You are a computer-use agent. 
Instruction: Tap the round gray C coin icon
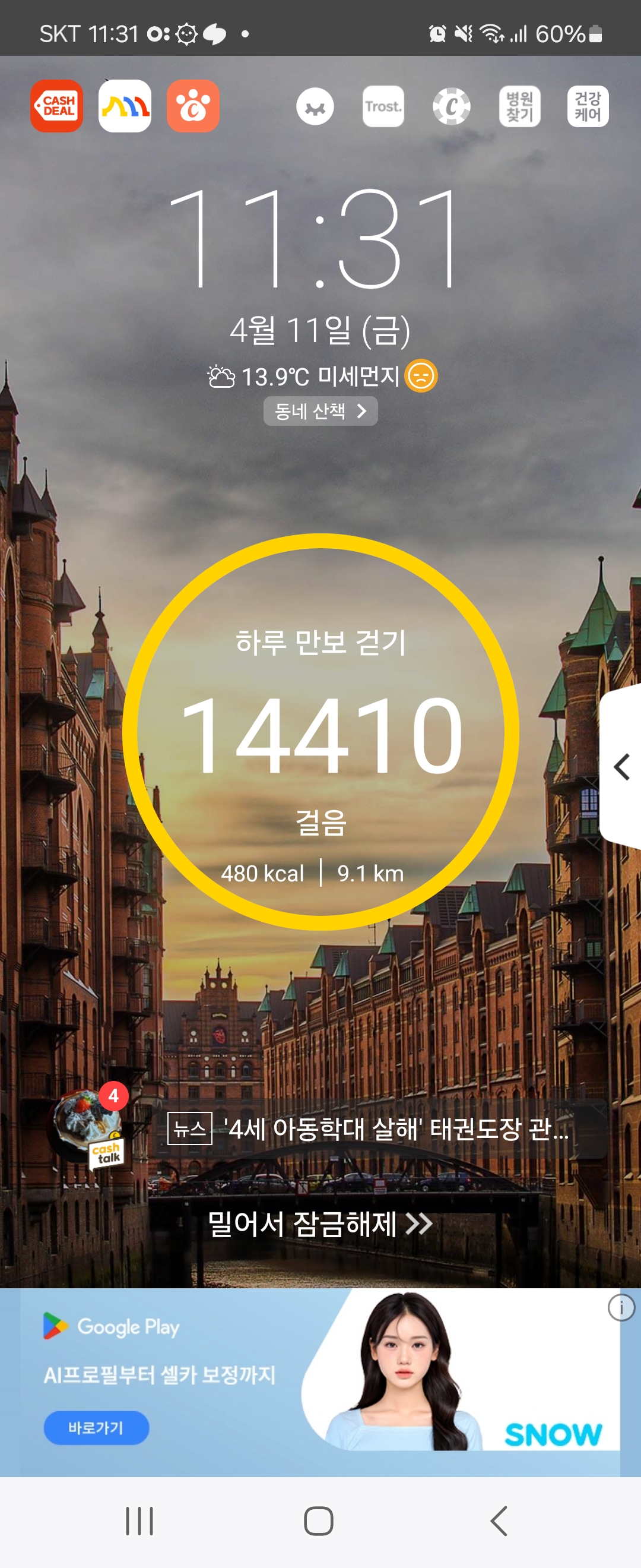point(451,106)
